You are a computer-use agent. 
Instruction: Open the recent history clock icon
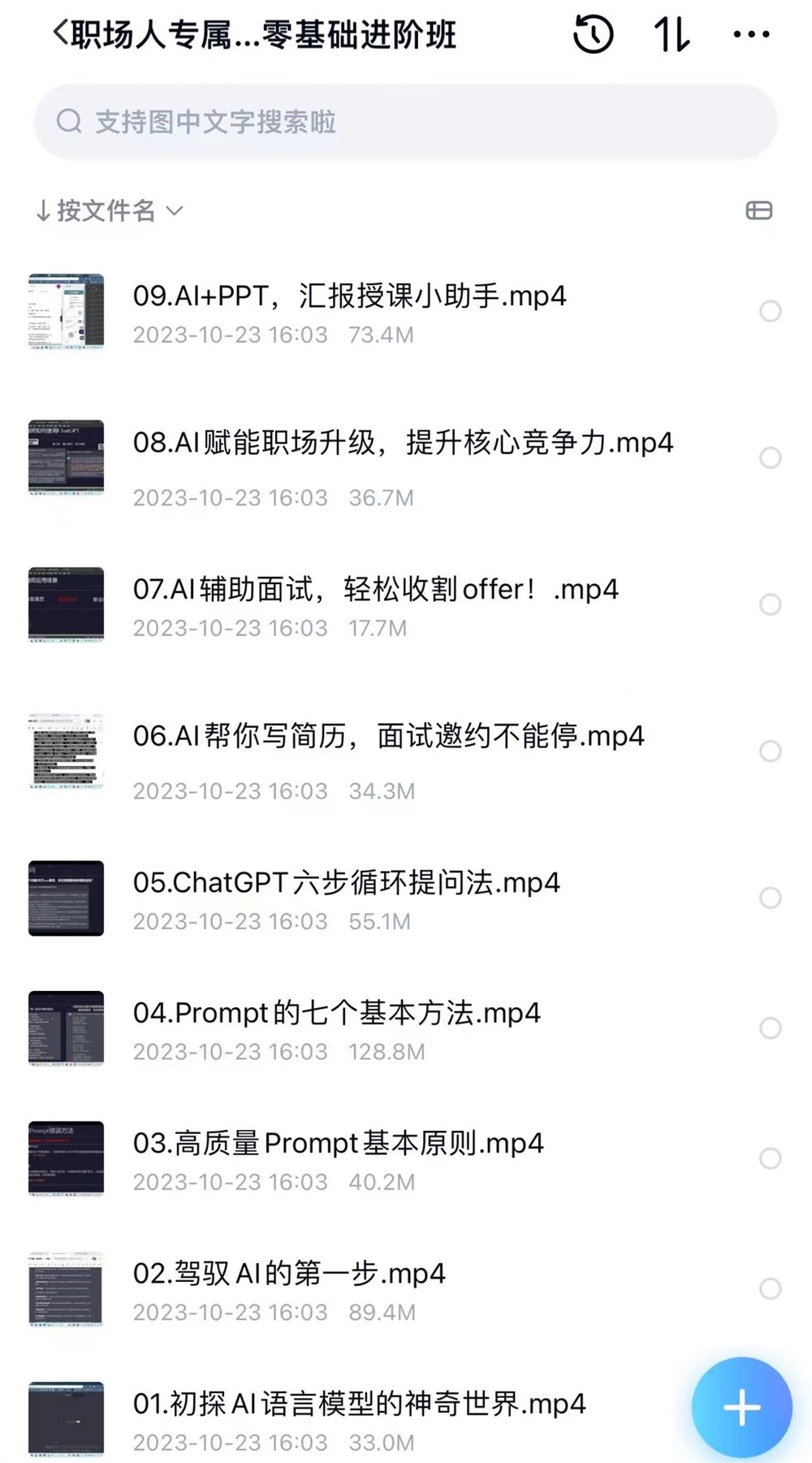click(x=593, y=35)
